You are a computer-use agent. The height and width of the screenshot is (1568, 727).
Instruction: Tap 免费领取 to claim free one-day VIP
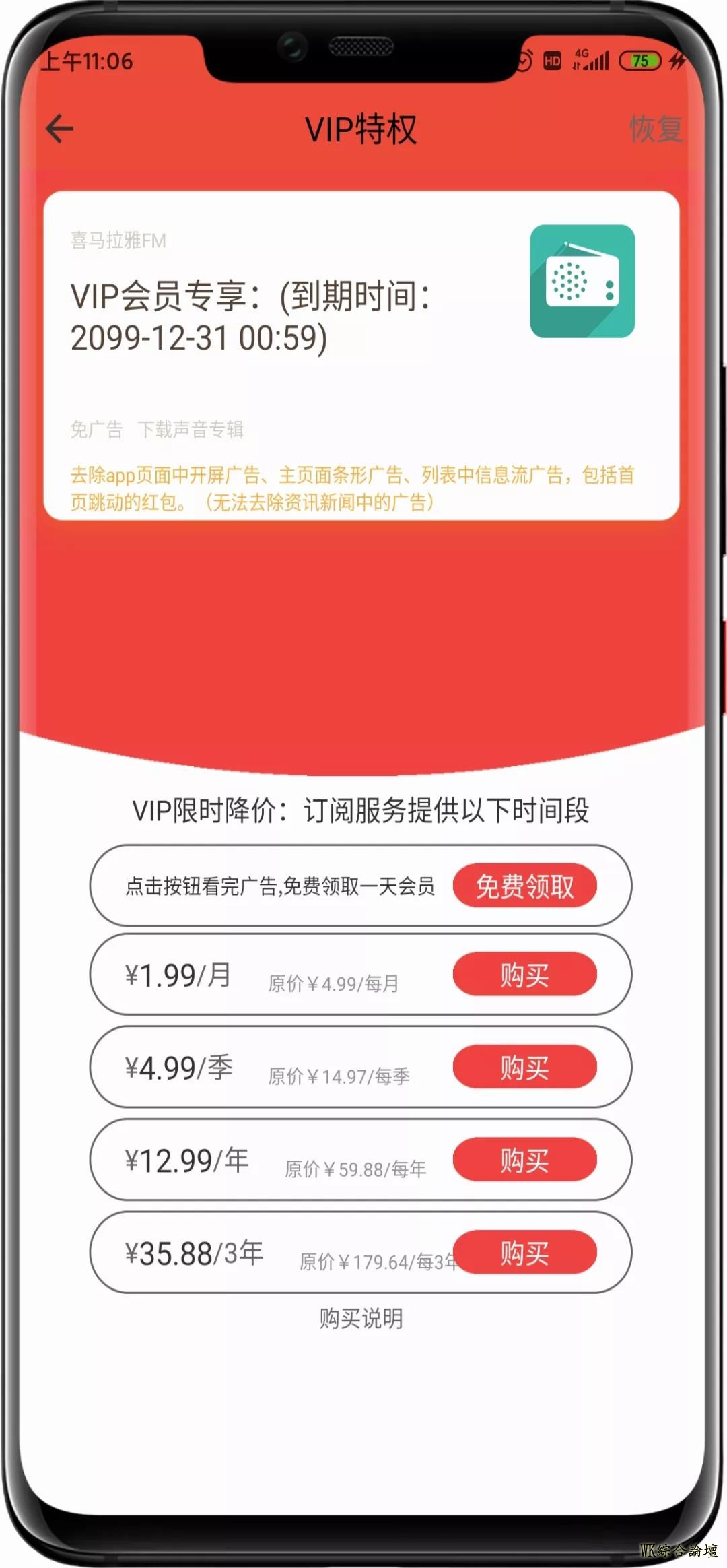(x=524, y=886)
